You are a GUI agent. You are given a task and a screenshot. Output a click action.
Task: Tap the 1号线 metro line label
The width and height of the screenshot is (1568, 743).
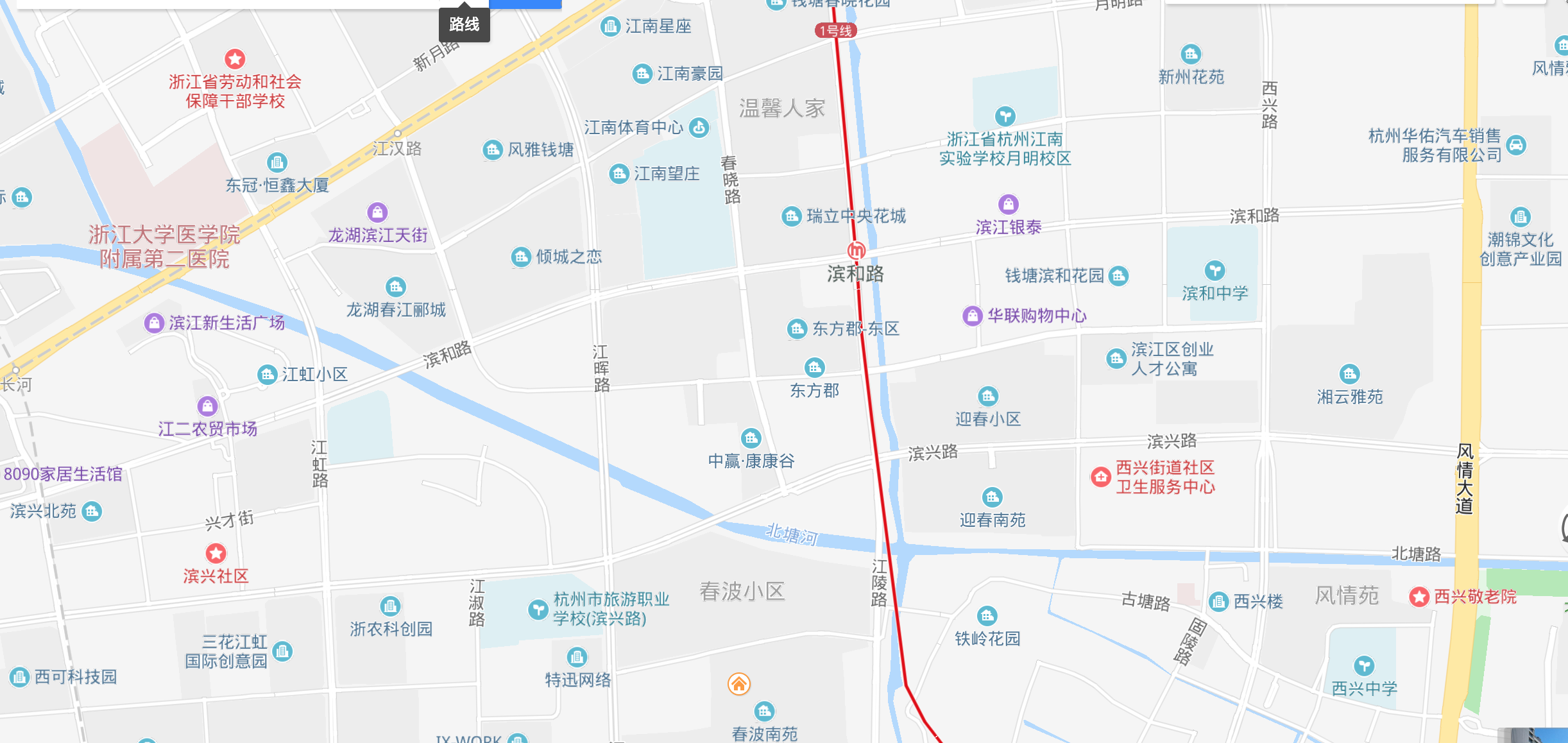(x=835, y=31)
